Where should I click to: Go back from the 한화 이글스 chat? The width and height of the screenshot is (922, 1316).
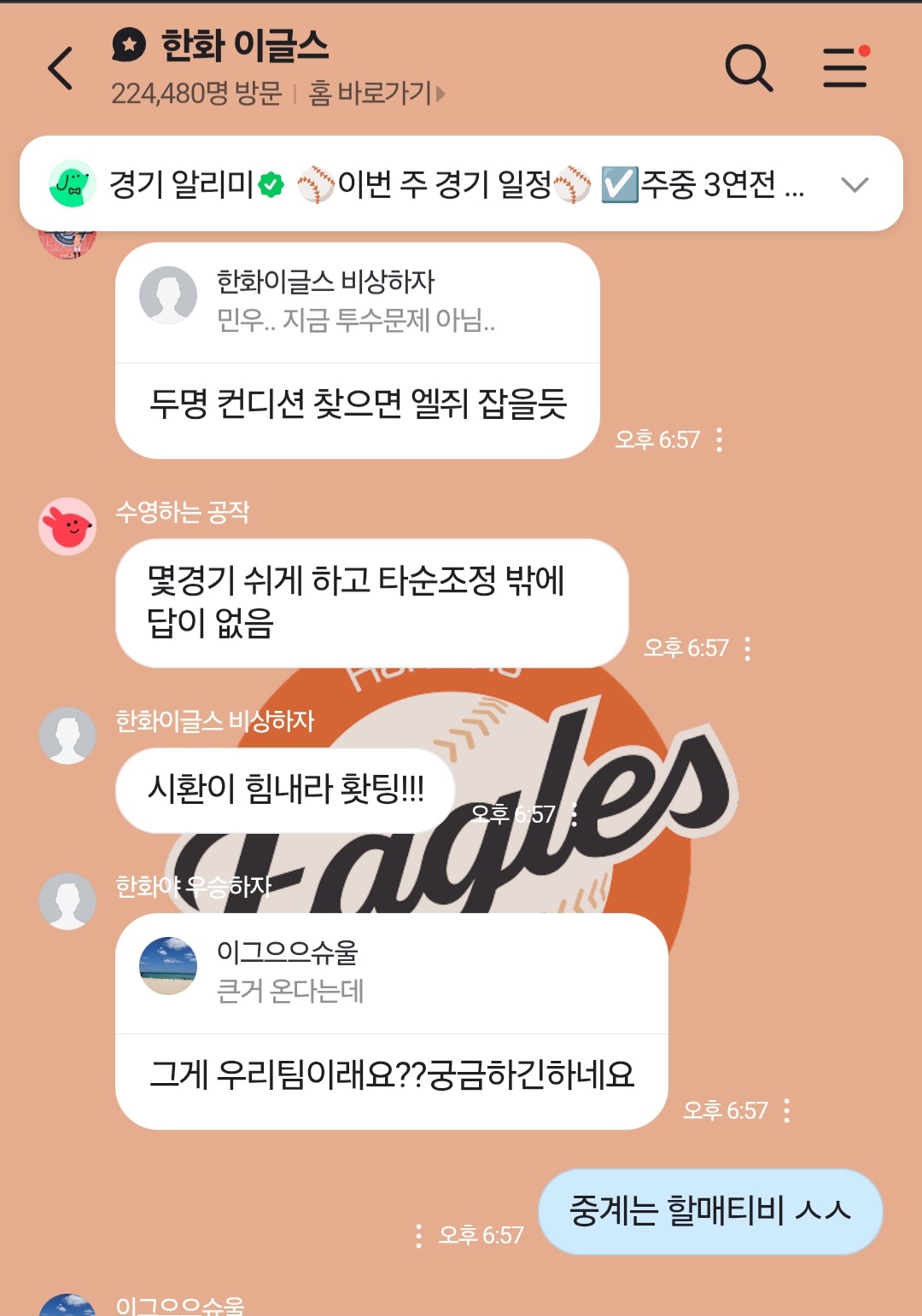[x=61, y=68]
